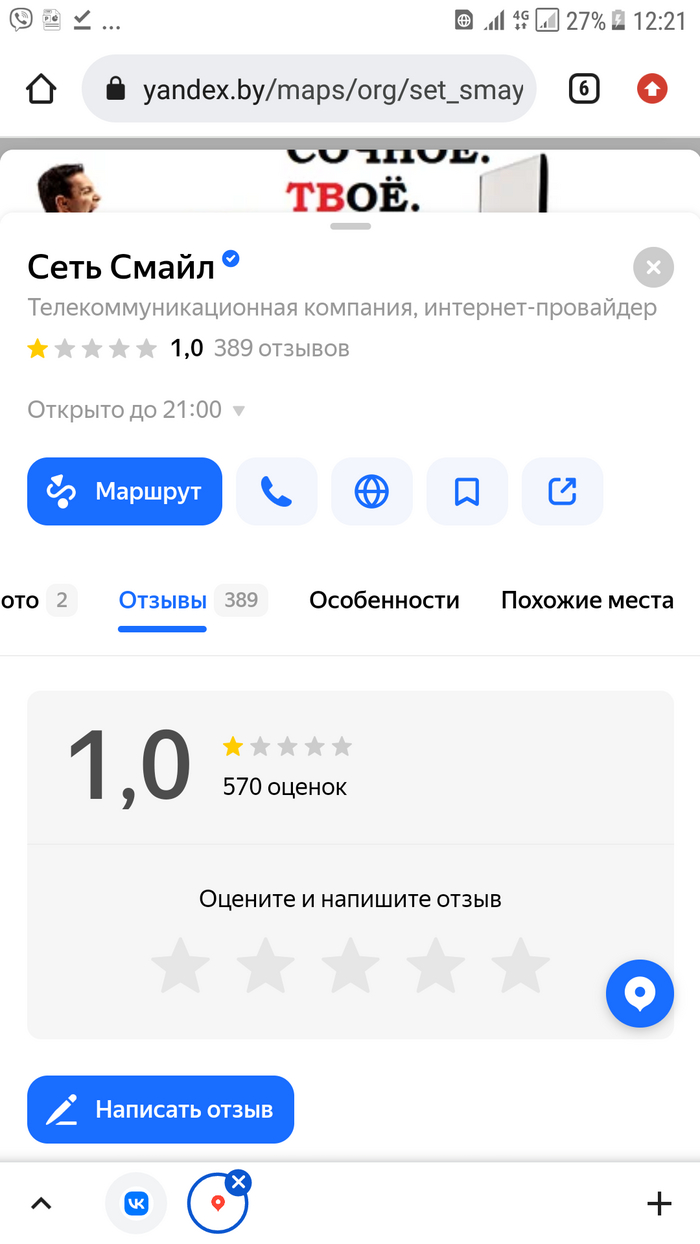Switch to the Отзывы tab
This screenshot has height=1244, width=700.
click(x=162, y=600)
